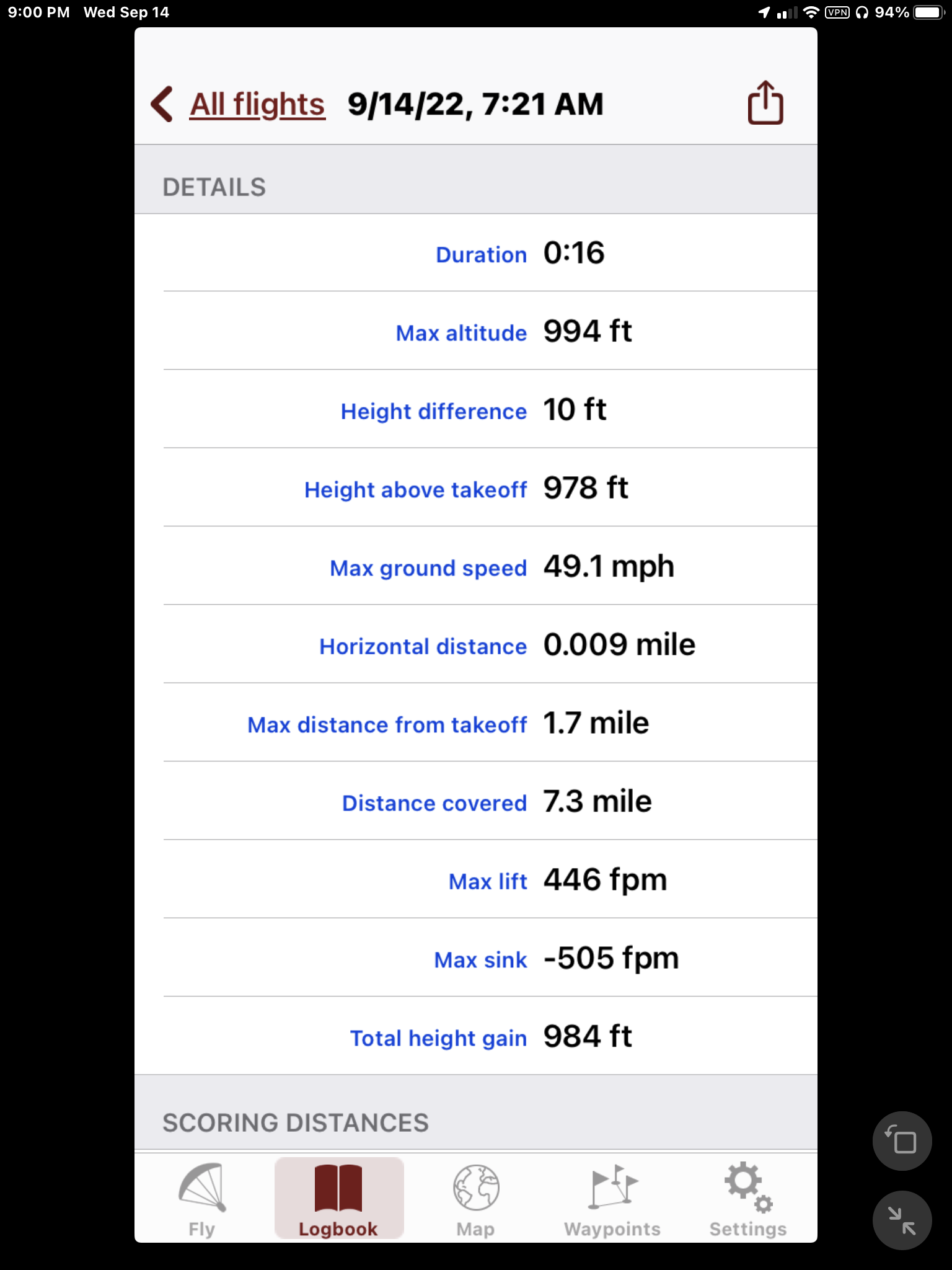Image resolution: width=952 pixels, height=1270 pixels.
Task: Open the Settings tab
Action: [747, 1199]
